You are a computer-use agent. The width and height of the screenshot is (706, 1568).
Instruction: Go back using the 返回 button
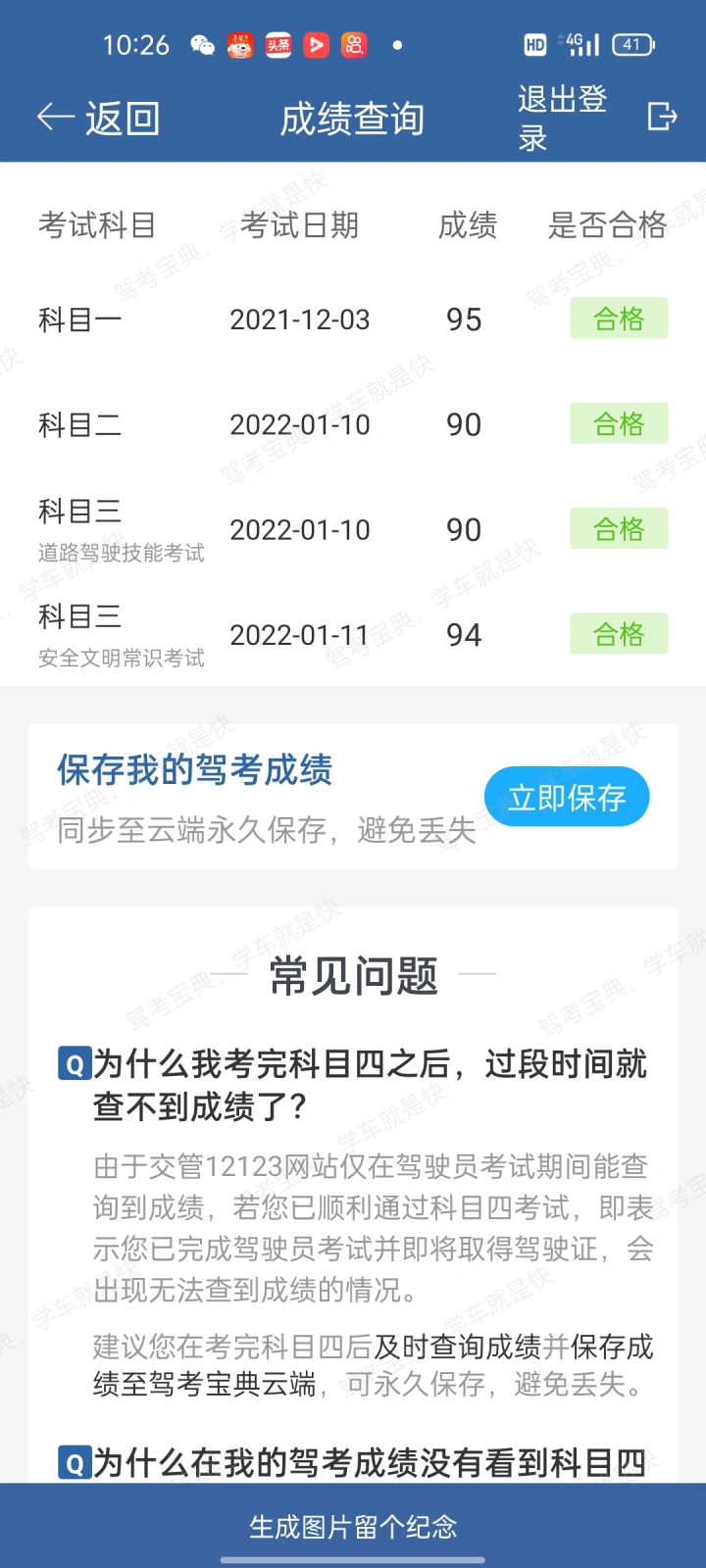pyautogui.click(x=98, y=119)
